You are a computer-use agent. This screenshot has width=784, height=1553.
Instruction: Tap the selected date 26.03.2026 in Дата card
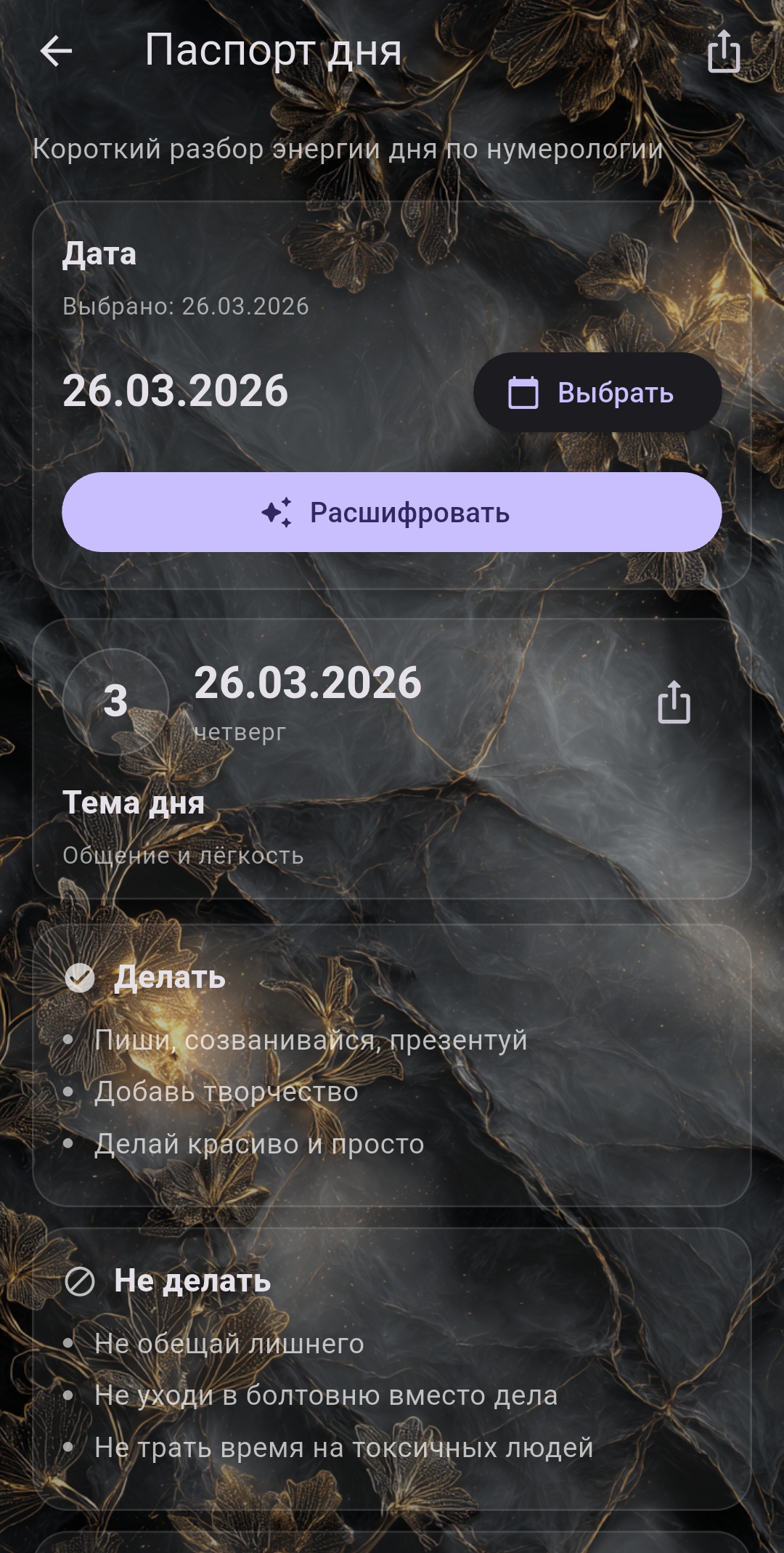174,392
